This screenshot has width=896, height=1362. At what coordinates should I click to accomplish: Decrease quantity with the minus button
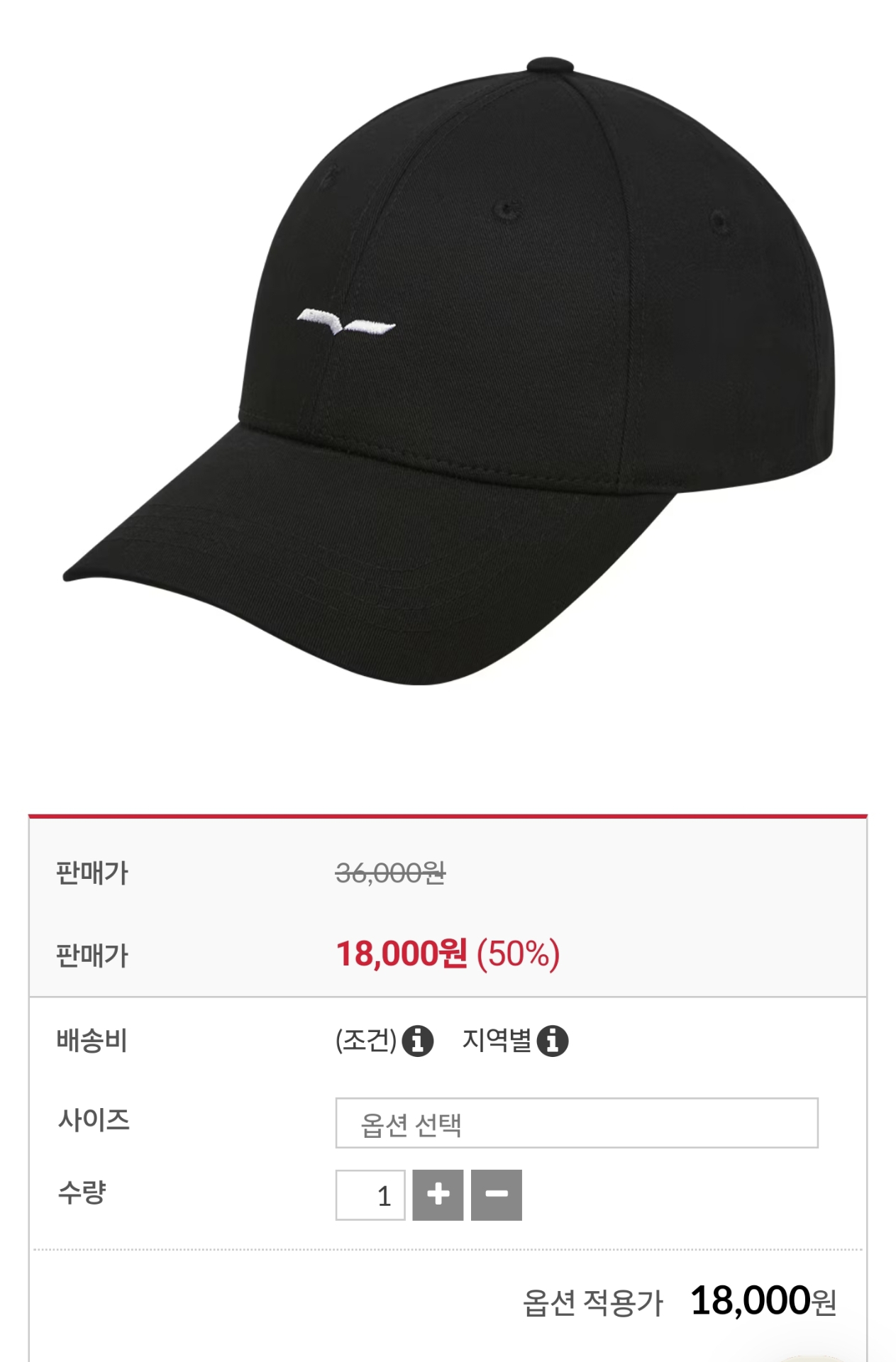497,1195
